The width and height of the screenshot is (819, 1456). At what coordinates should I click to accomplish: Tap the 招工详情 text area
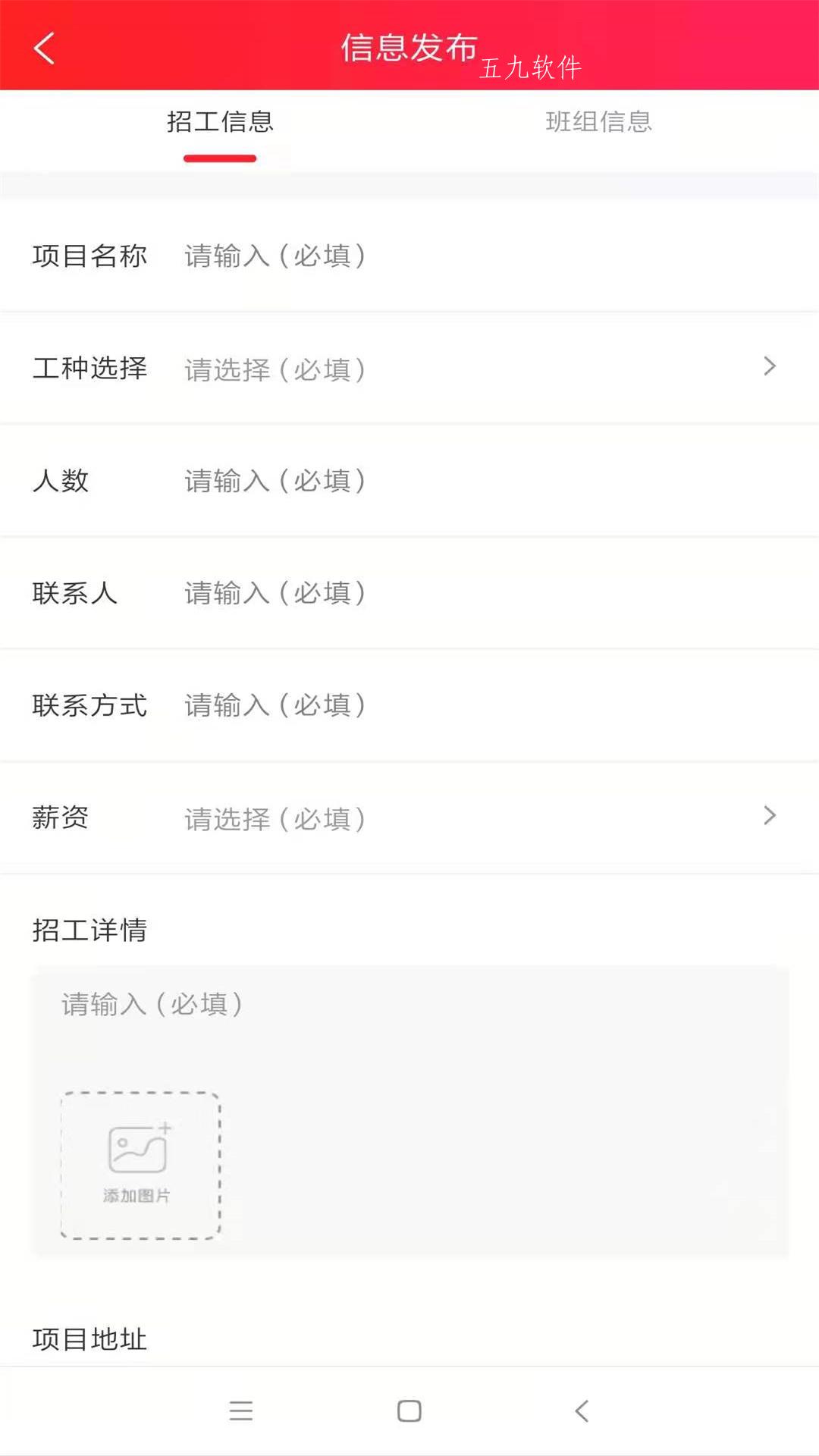(409, 1020)
